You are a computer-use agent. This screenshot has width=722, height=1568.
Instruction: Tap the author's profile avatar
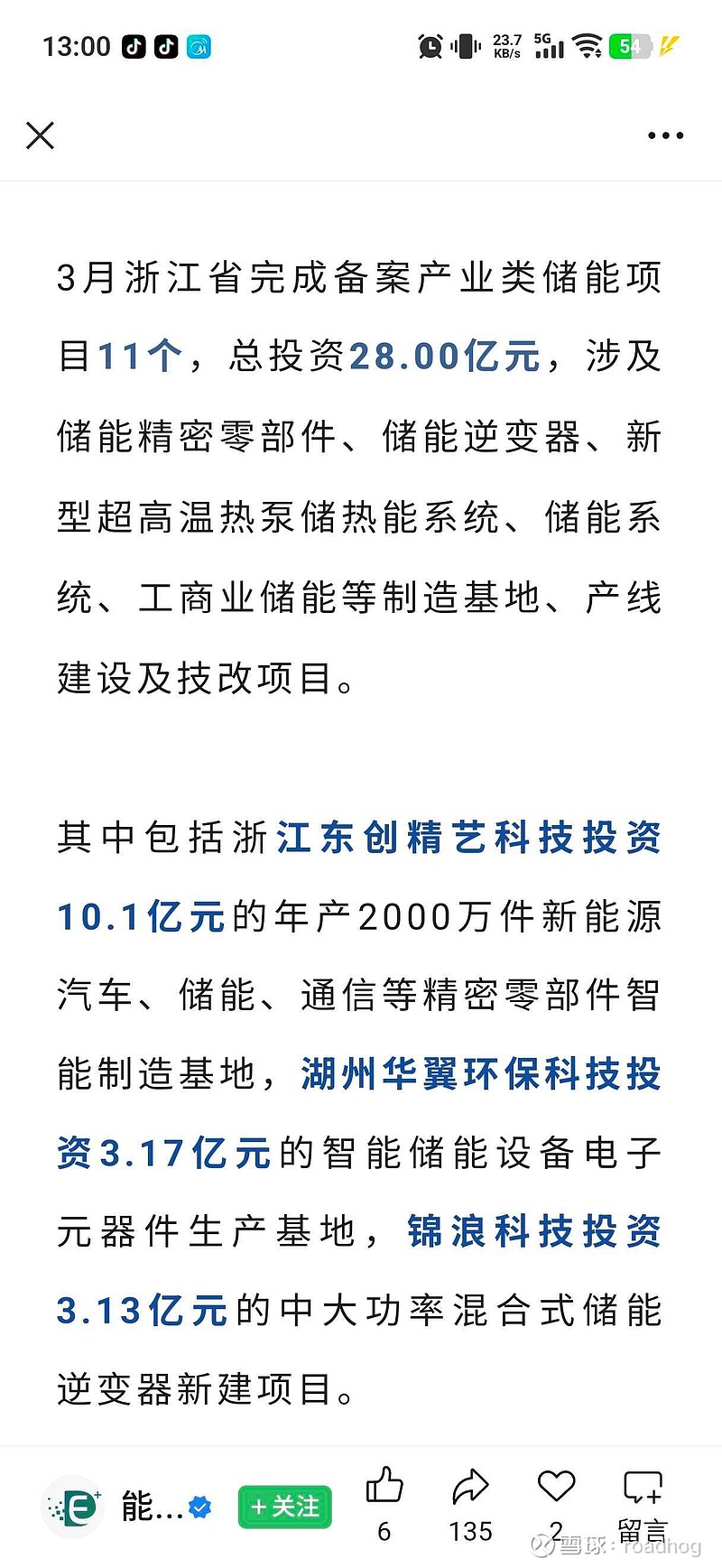72,1503
